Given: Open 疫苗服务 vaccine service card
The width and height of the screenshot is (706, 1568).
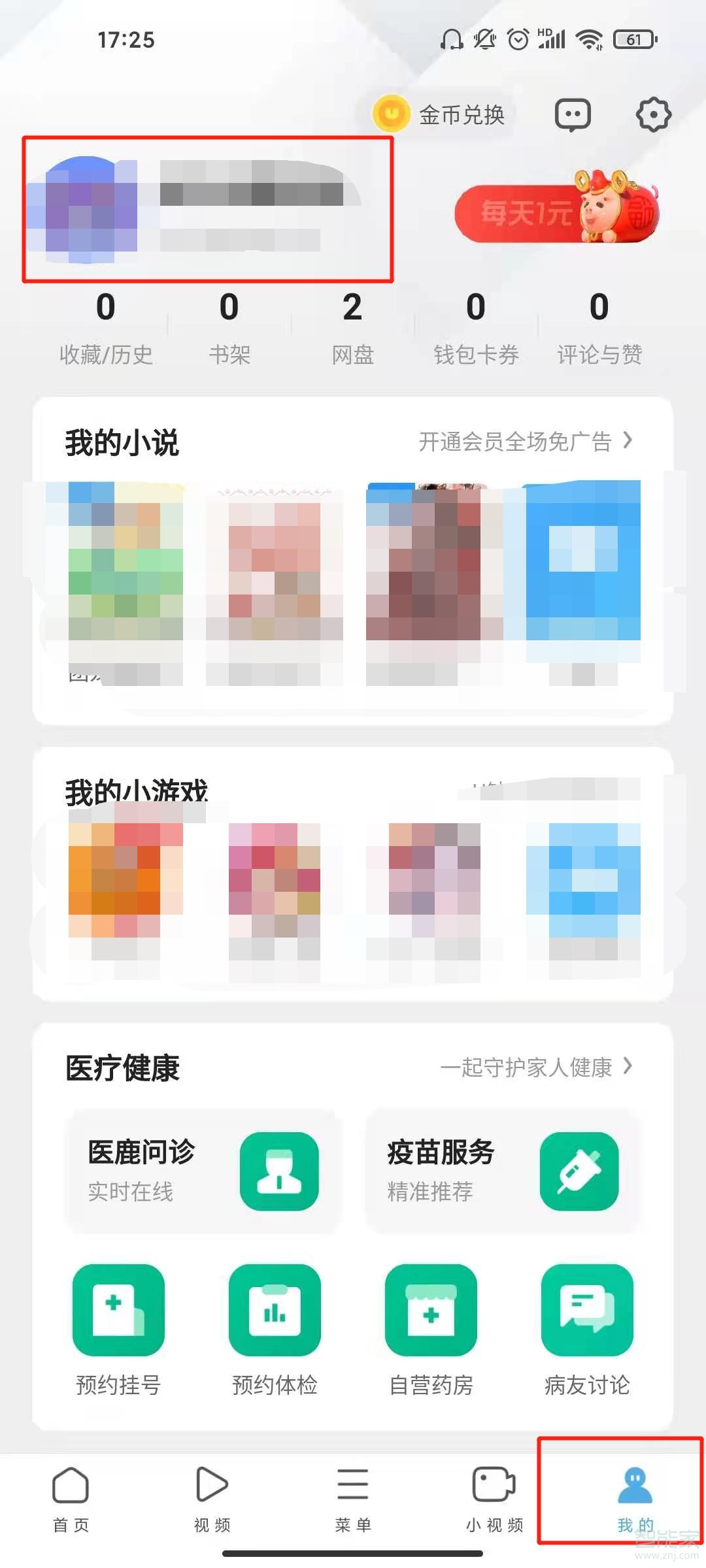Looking at the screenshot, I should point(503,1171).
